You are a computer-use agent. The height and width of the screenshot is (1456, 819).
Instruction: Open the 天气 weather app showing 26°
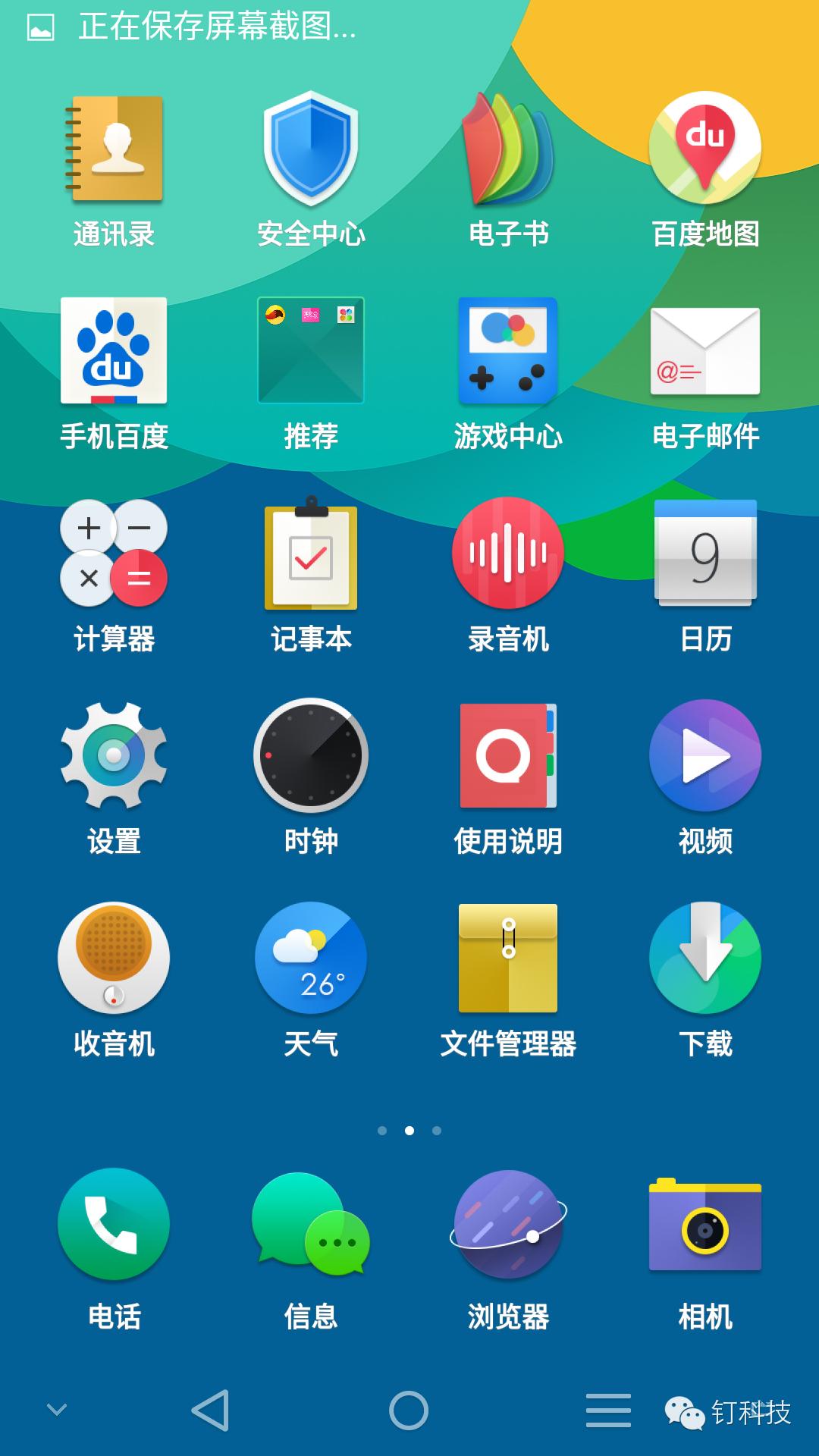[310, 957]
